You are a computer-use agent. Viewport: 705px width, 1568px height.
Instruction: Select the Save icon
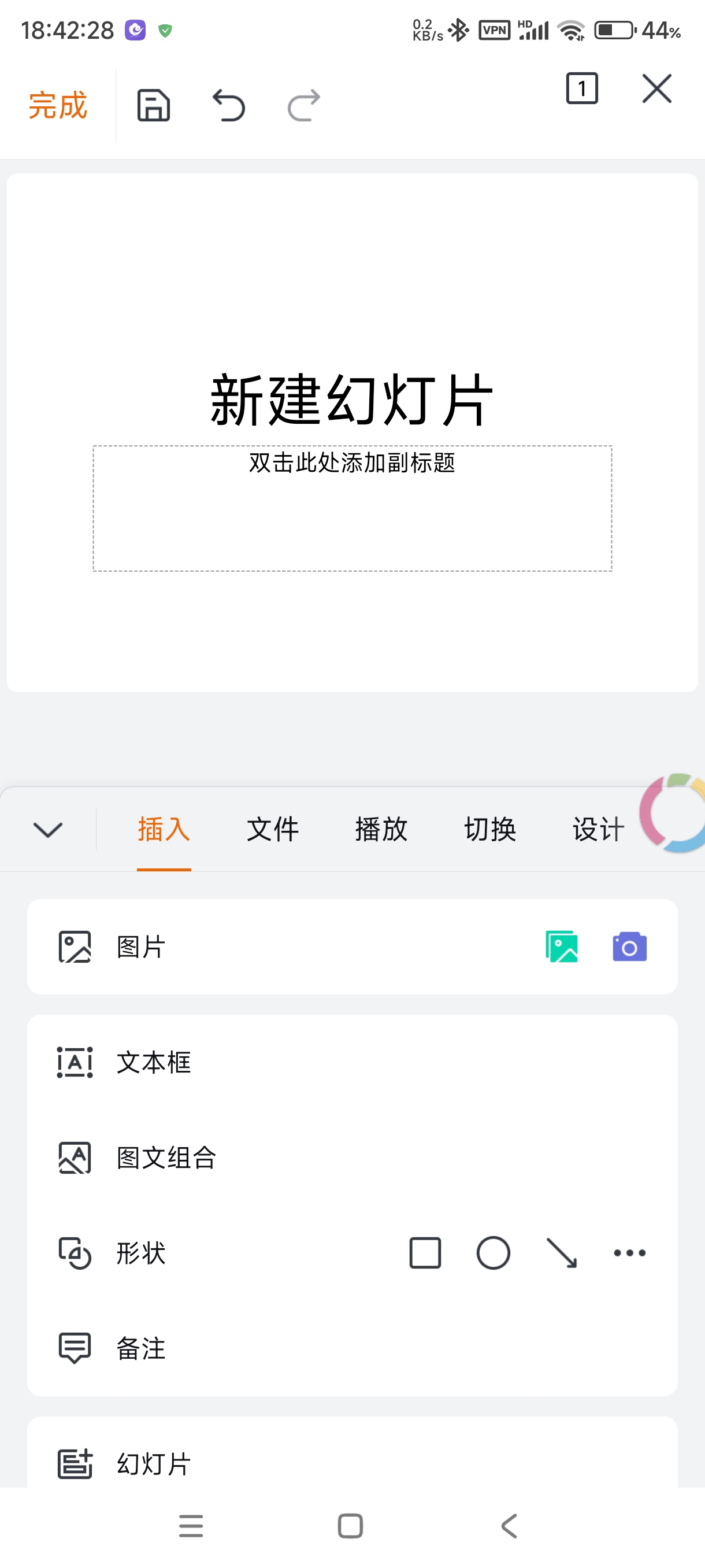click(x=154, y=105)
